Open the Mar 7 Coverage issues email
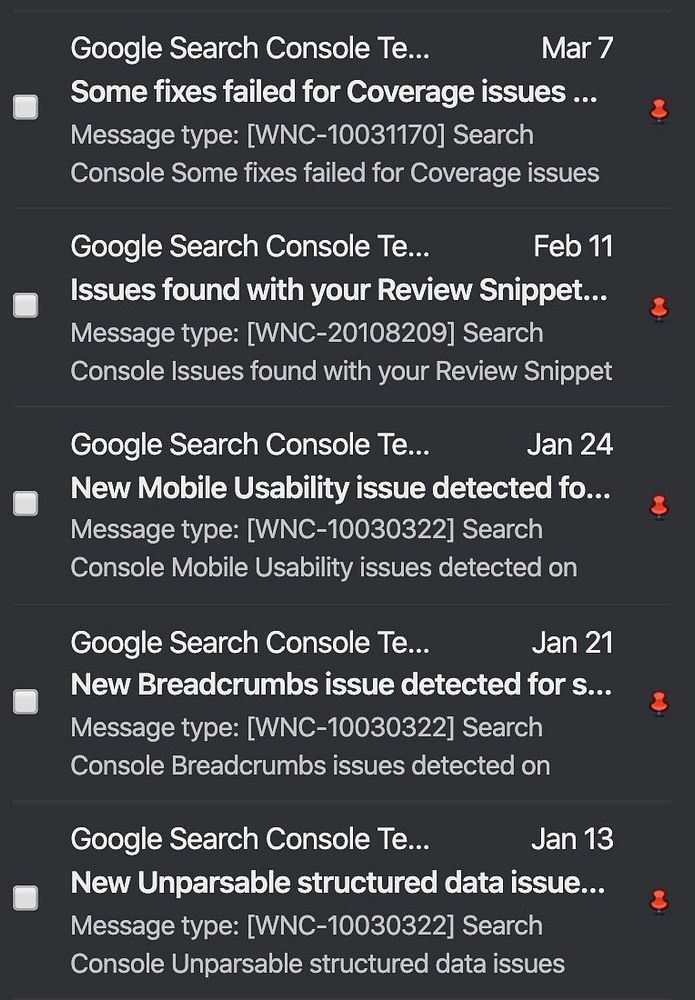 (x=335, y=93)
